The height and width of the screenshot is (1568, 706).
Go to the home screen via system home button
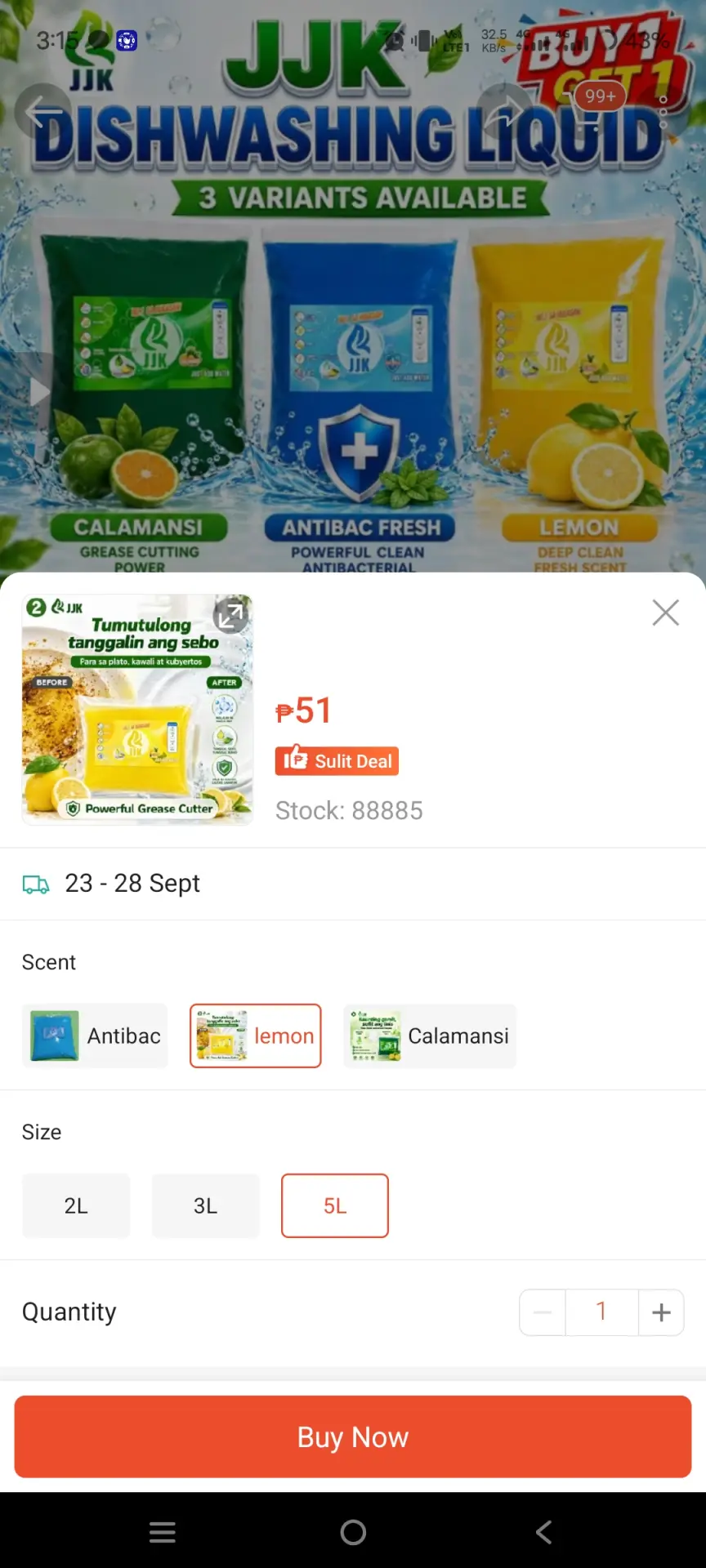point(353,1532)
